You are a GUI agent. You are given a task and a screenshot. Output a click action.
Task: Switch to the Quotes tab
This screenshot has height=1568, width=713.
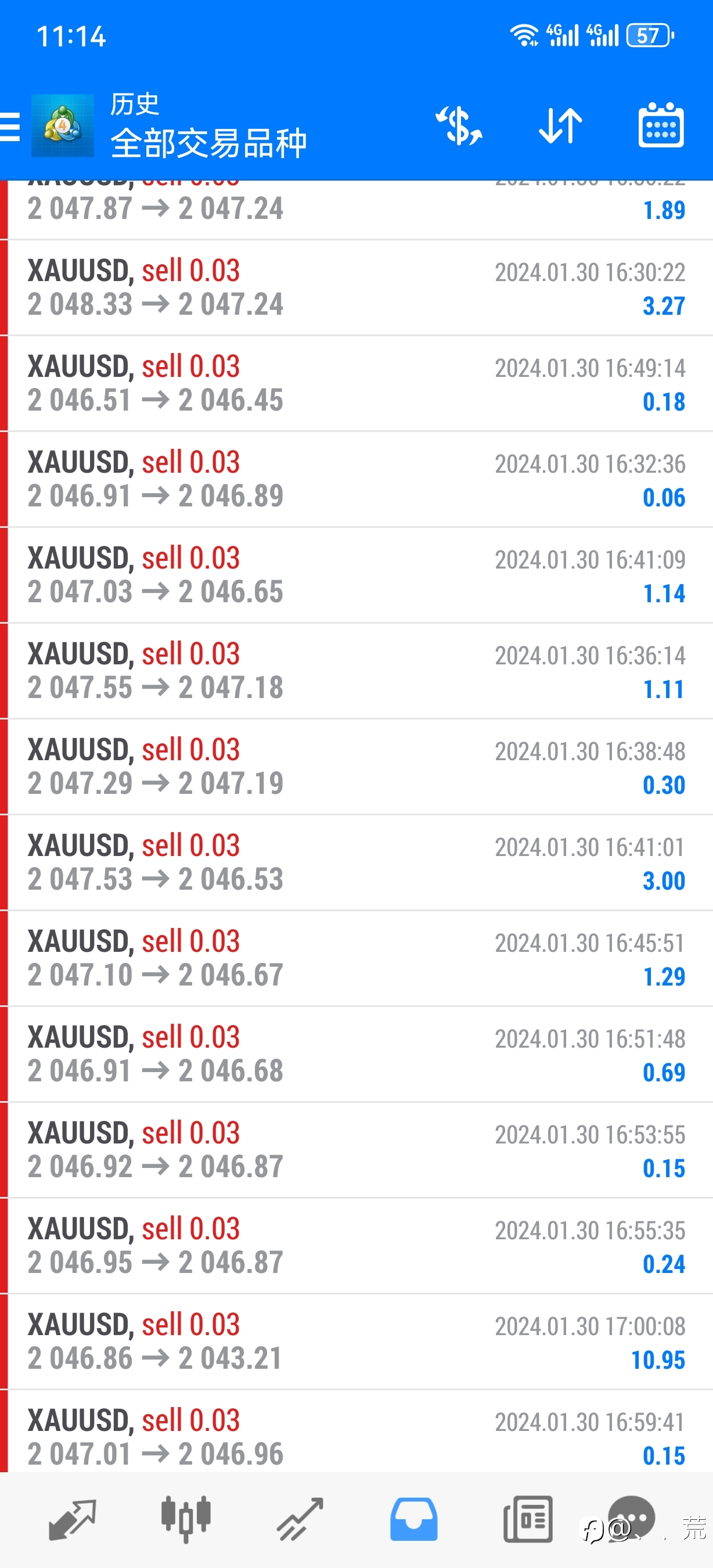pyautogui.click(x=73, y=1519)
